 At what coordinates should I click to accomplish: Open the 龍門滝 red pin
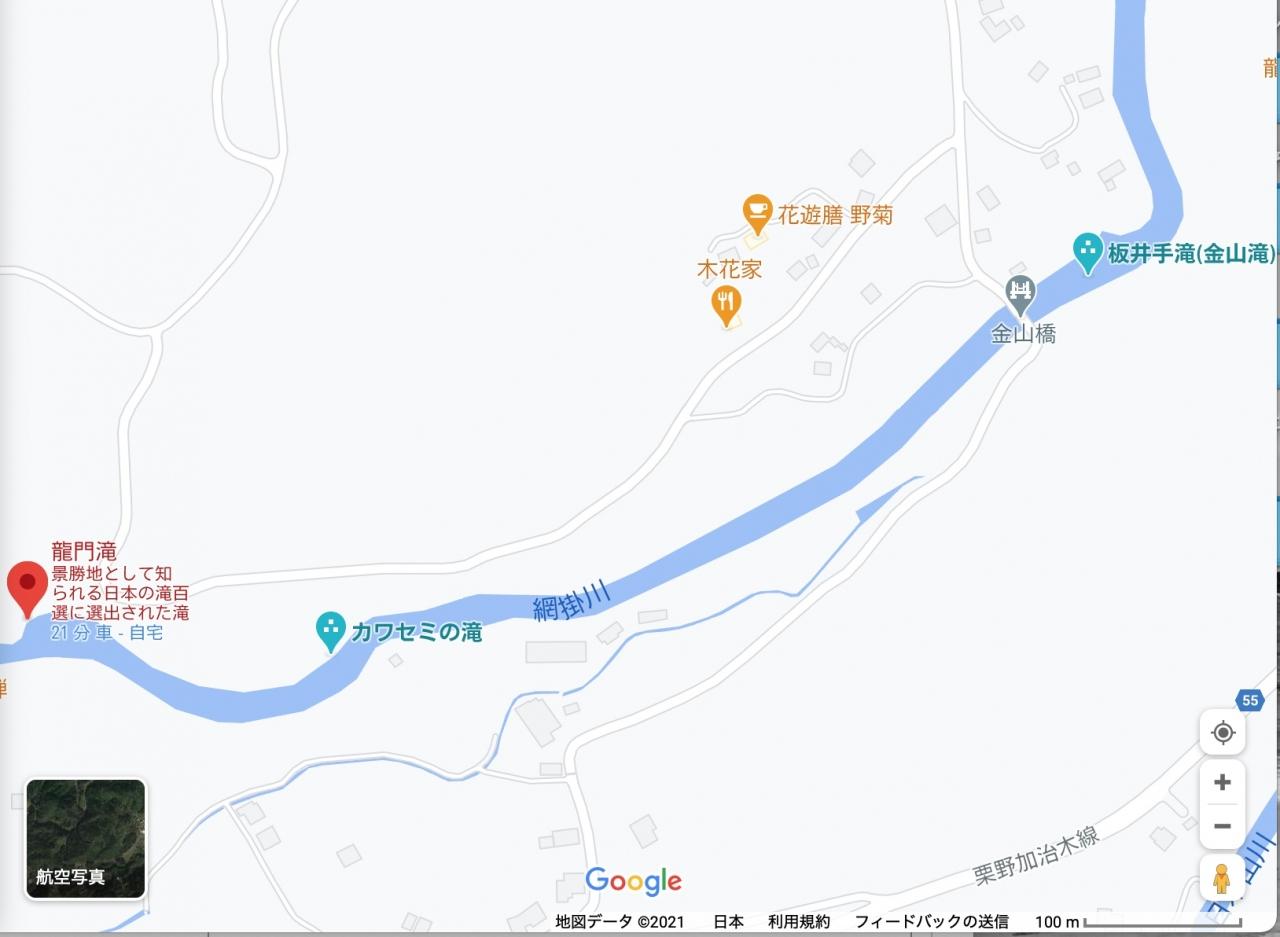[27, 585]
